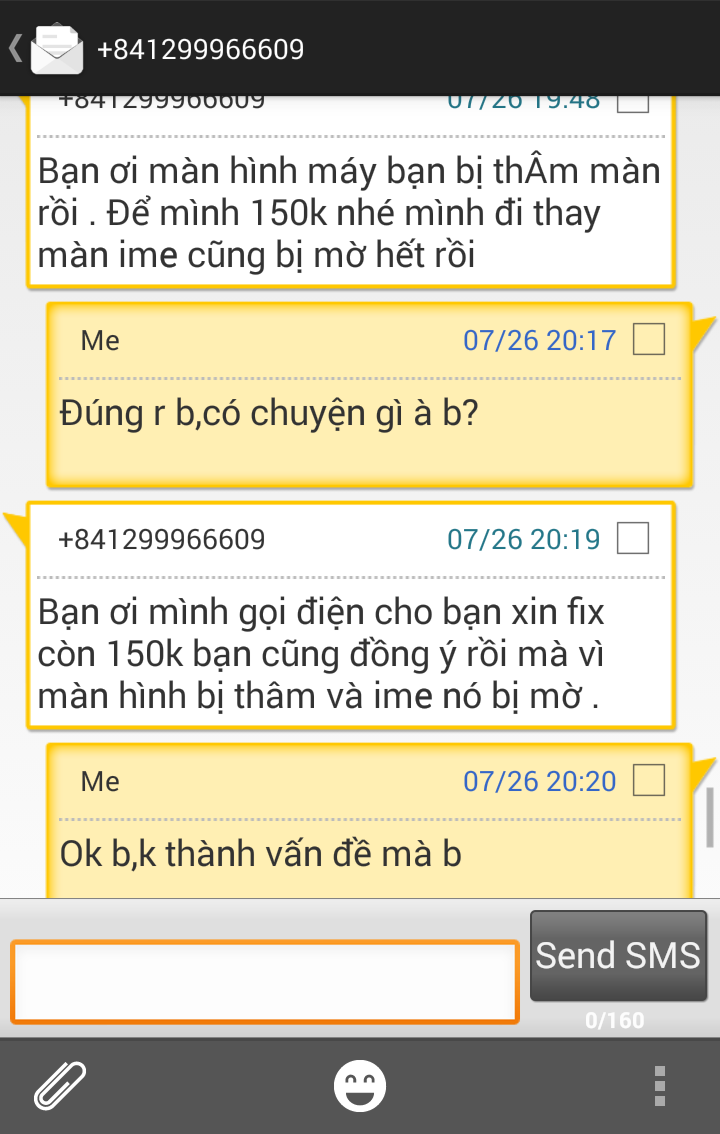Check the box on the 07/26 20:17 message
The width and height of the screenshot is (720, 1134).
click(649, 340)
